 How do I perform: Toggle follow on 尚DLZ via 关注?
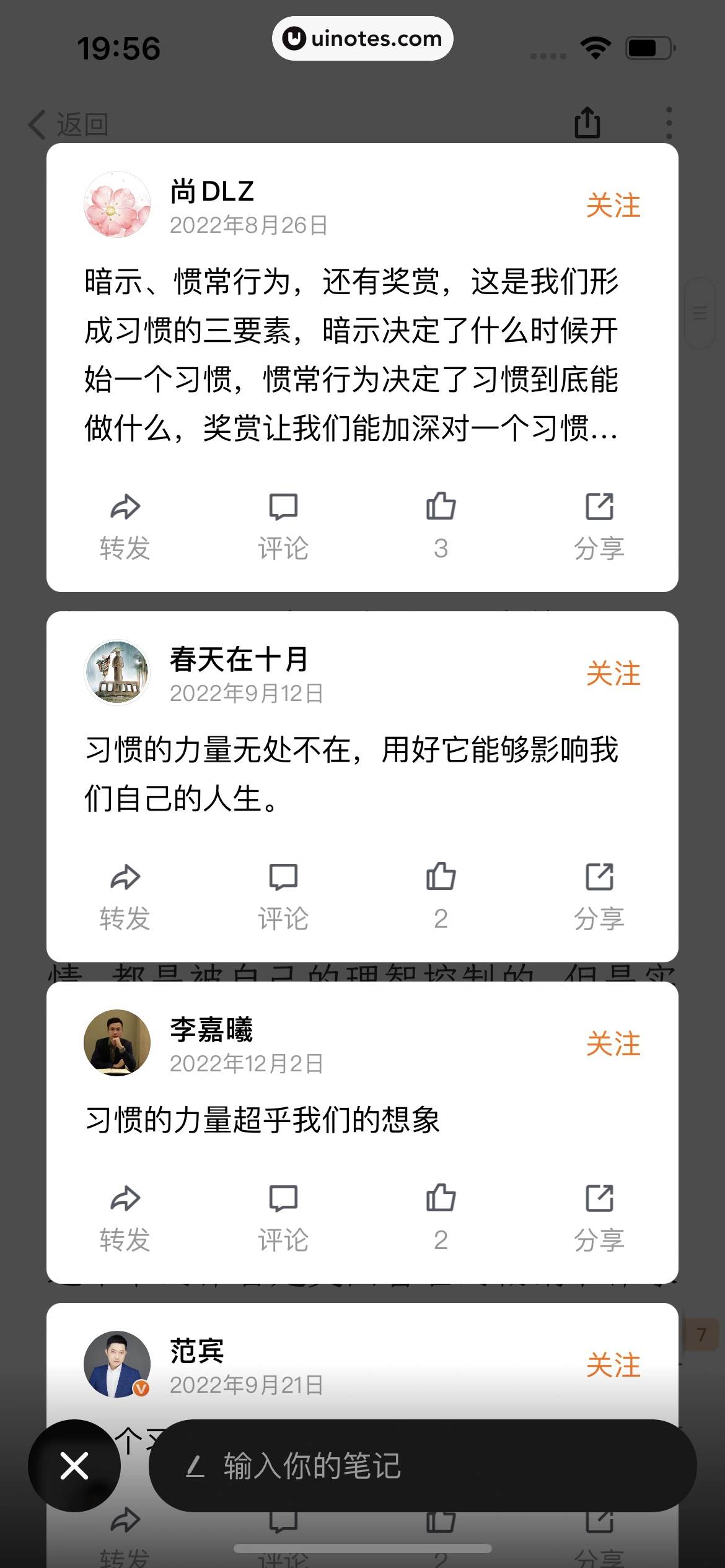614,206
